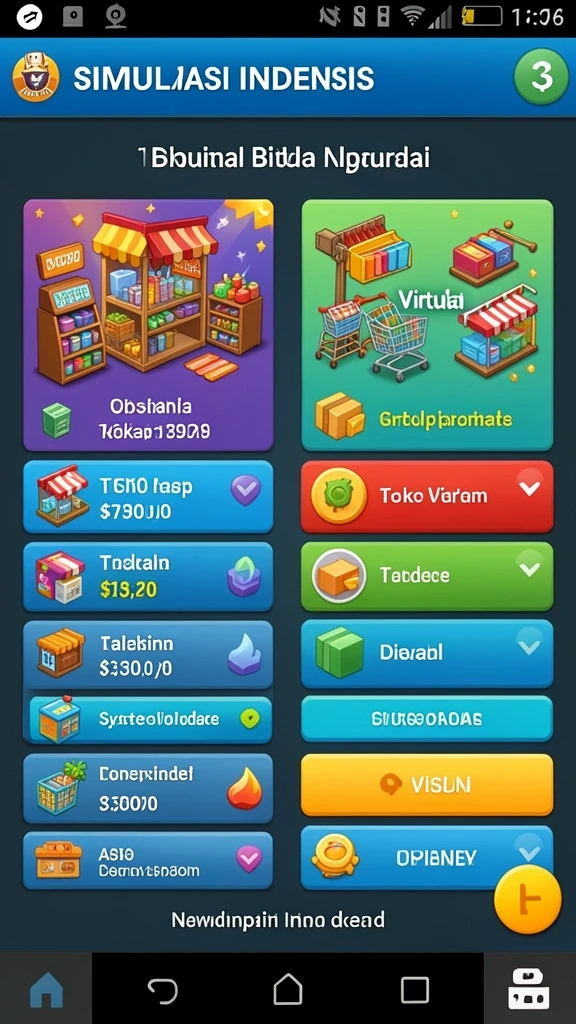Go to the home tab at bottom left

(46, 989)
